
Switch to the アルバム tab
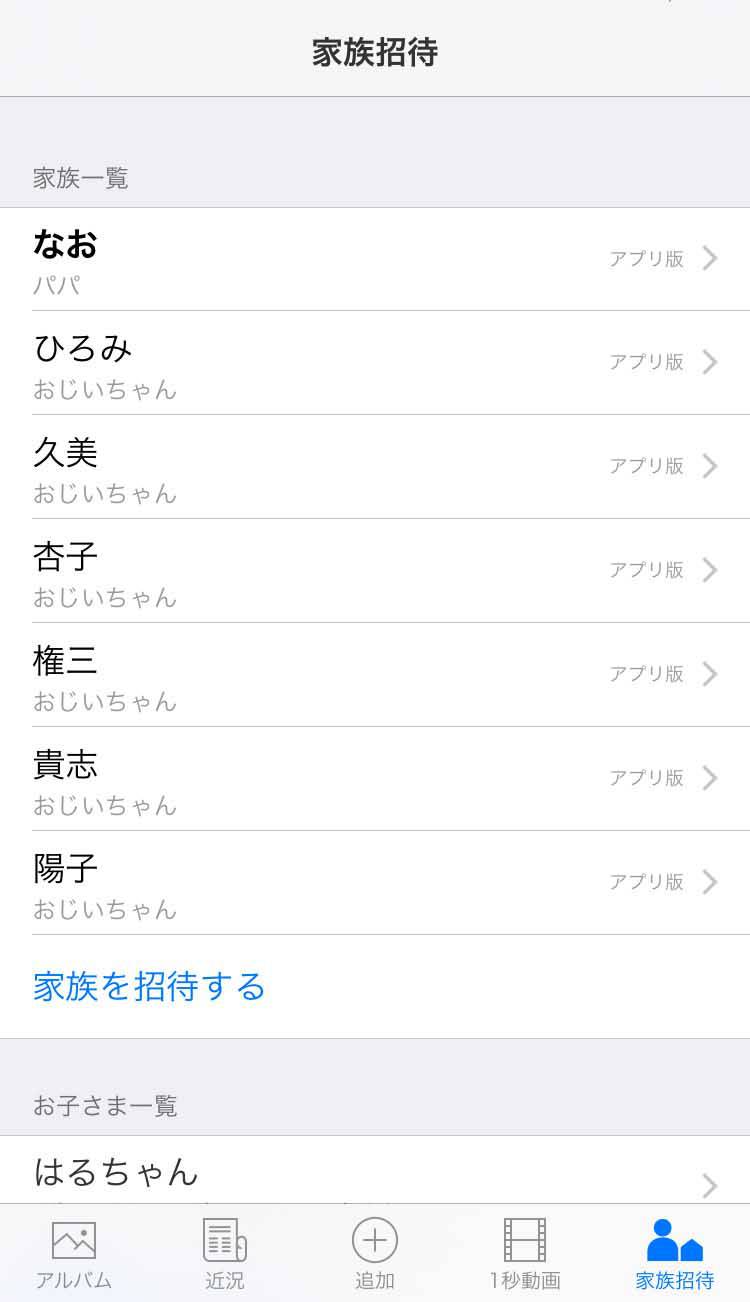74,1254
